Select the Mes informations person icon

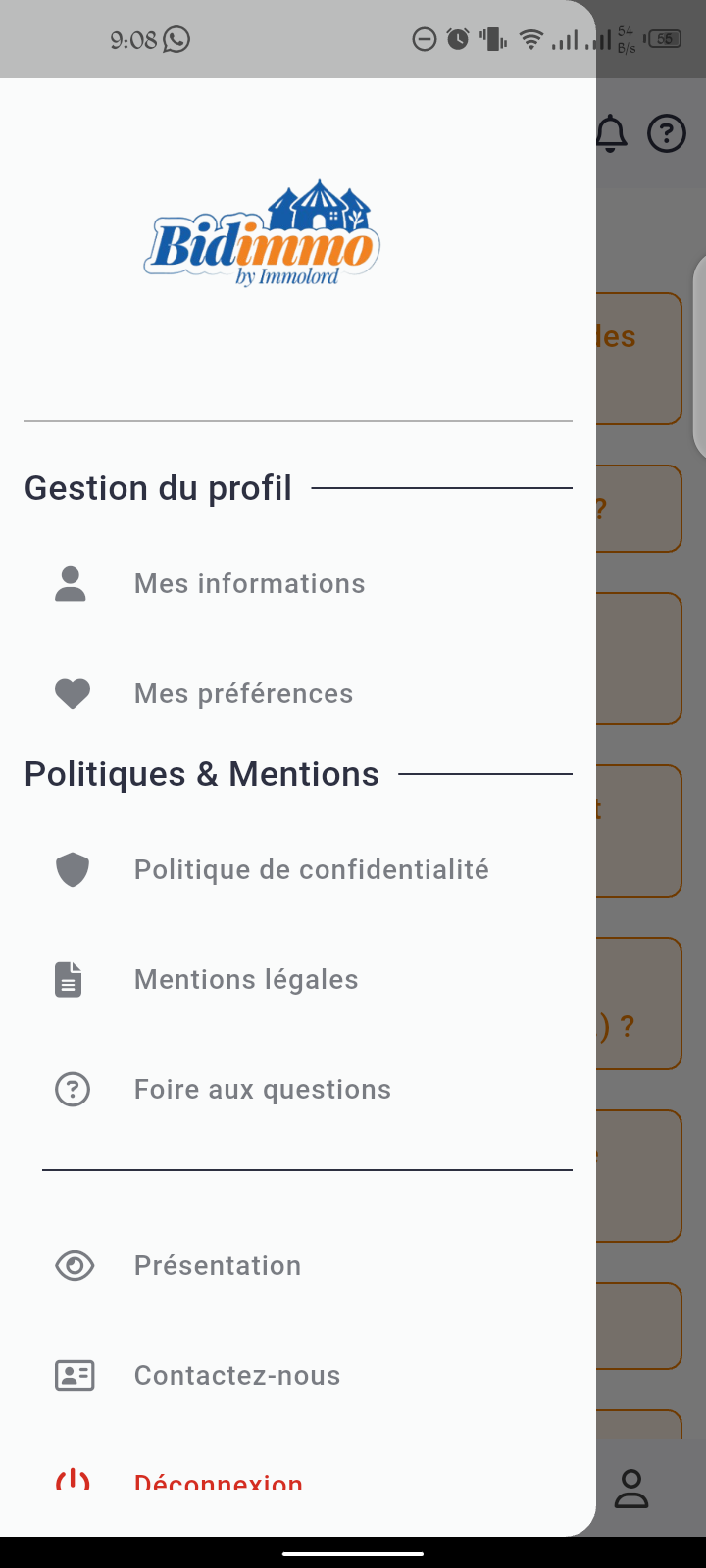pyautogui.click(x=72, y=583)
